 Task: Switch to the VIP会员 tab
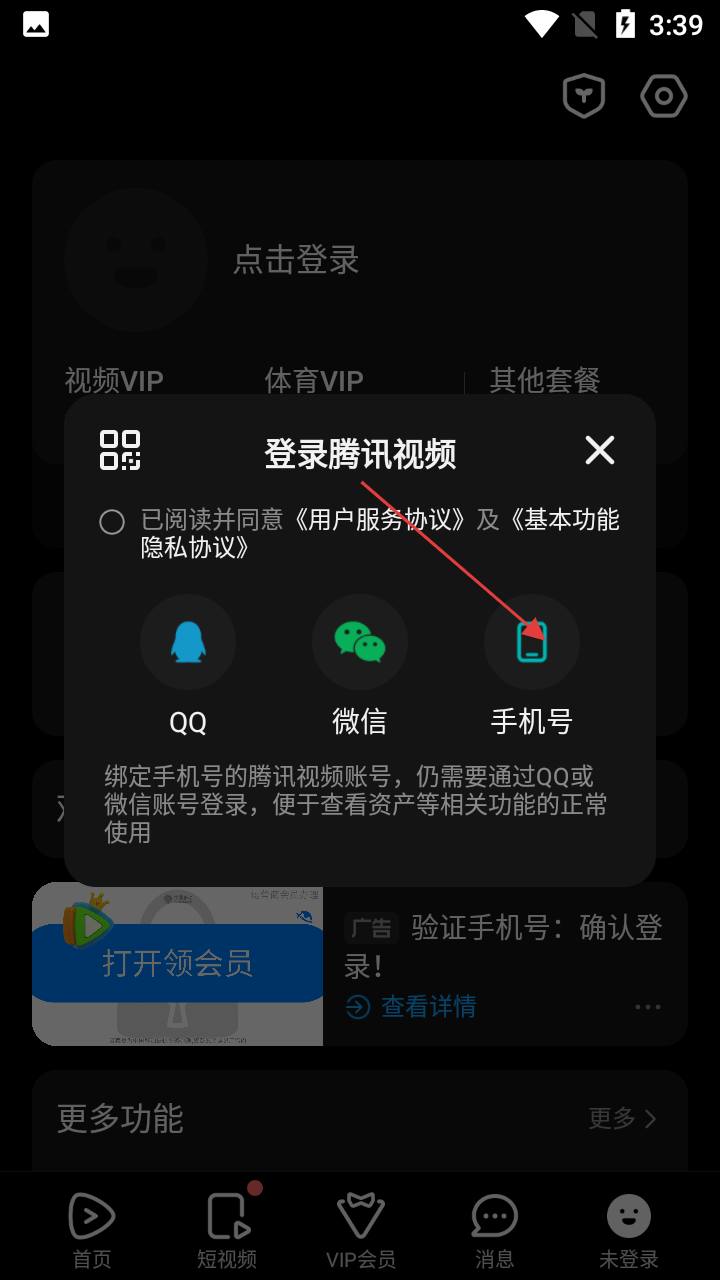[361, 1230]
